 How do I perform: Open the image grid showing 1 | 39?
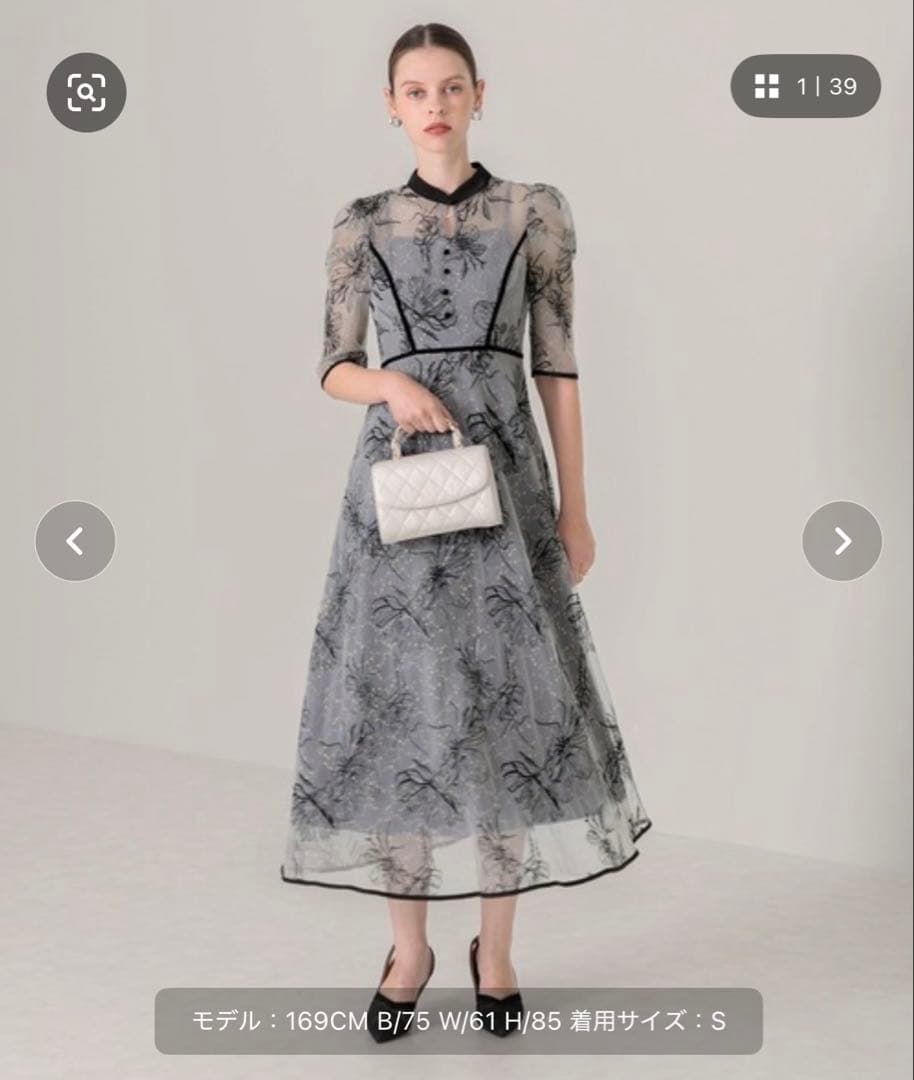(x=806, y=86)
